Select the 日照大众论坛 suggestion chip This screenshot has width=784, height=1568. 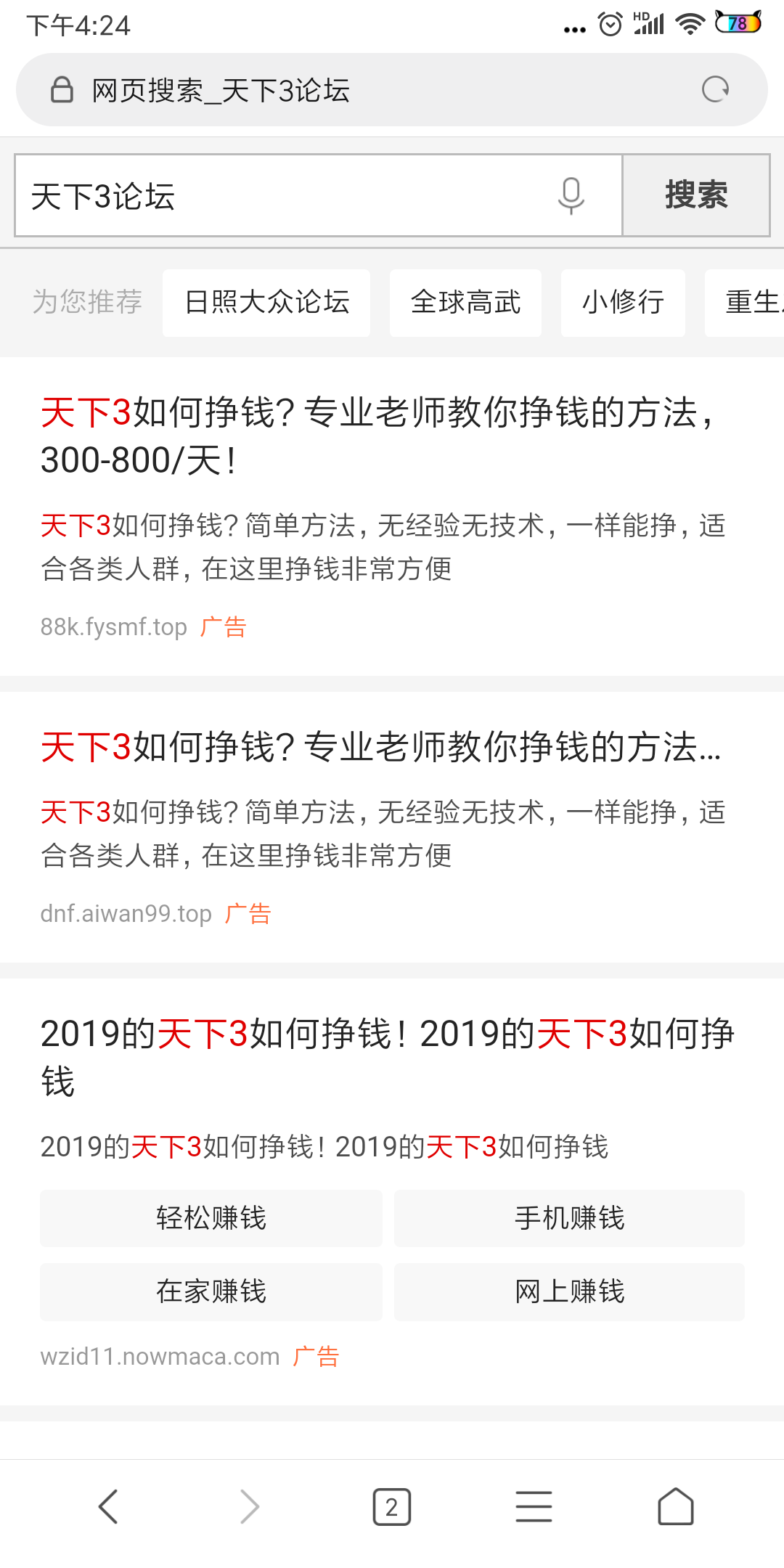pos(266,303)
